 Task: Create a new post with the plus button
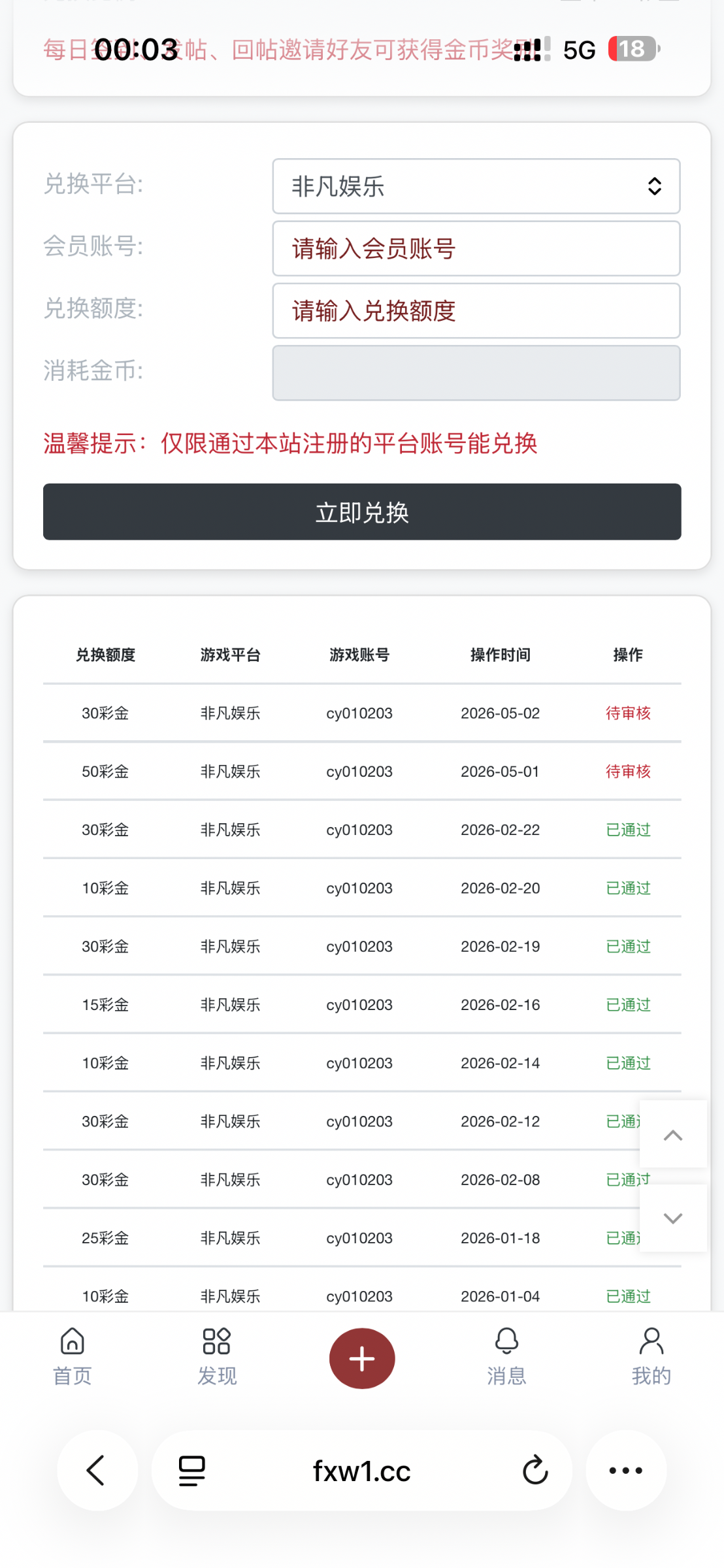(362, 1358)
